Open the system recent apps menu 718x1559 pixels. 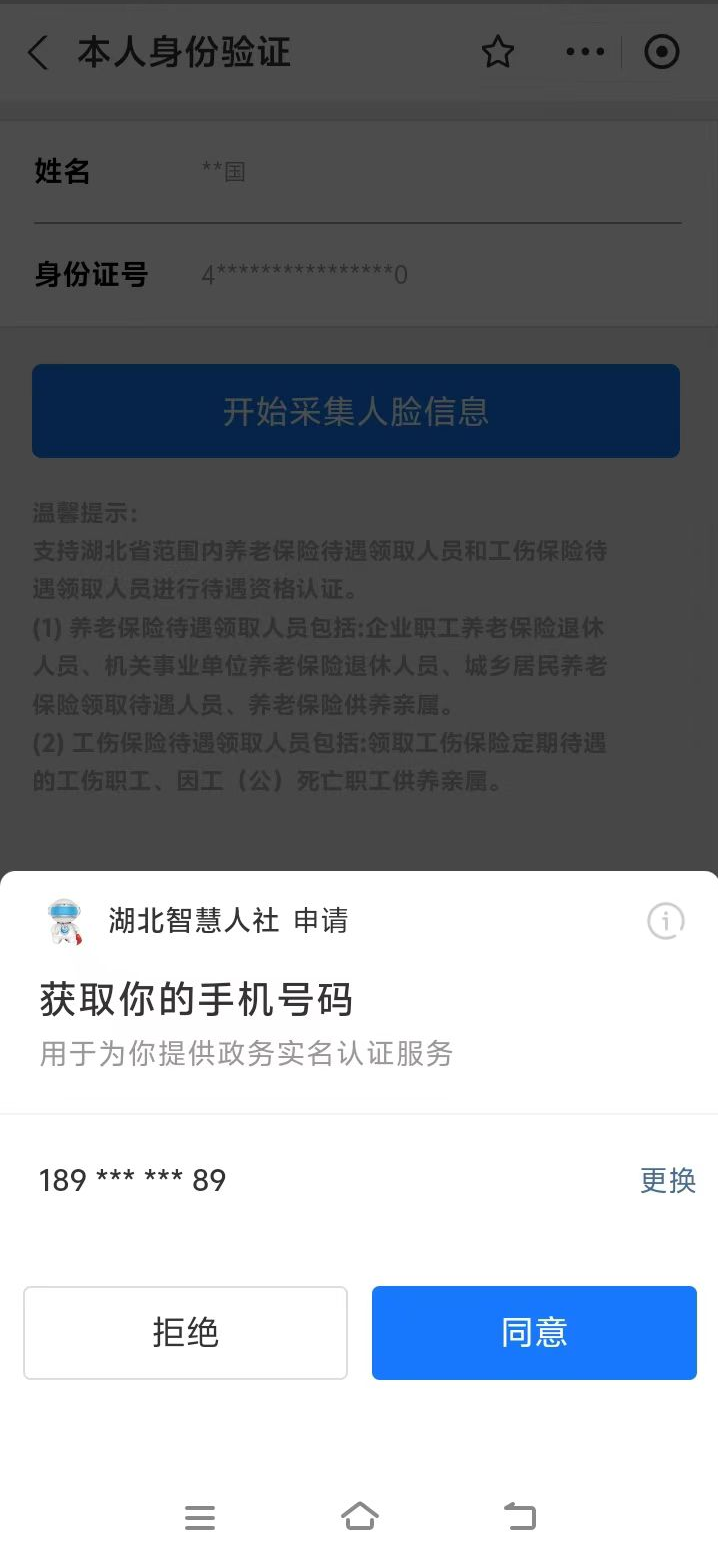click(200, 1517)
